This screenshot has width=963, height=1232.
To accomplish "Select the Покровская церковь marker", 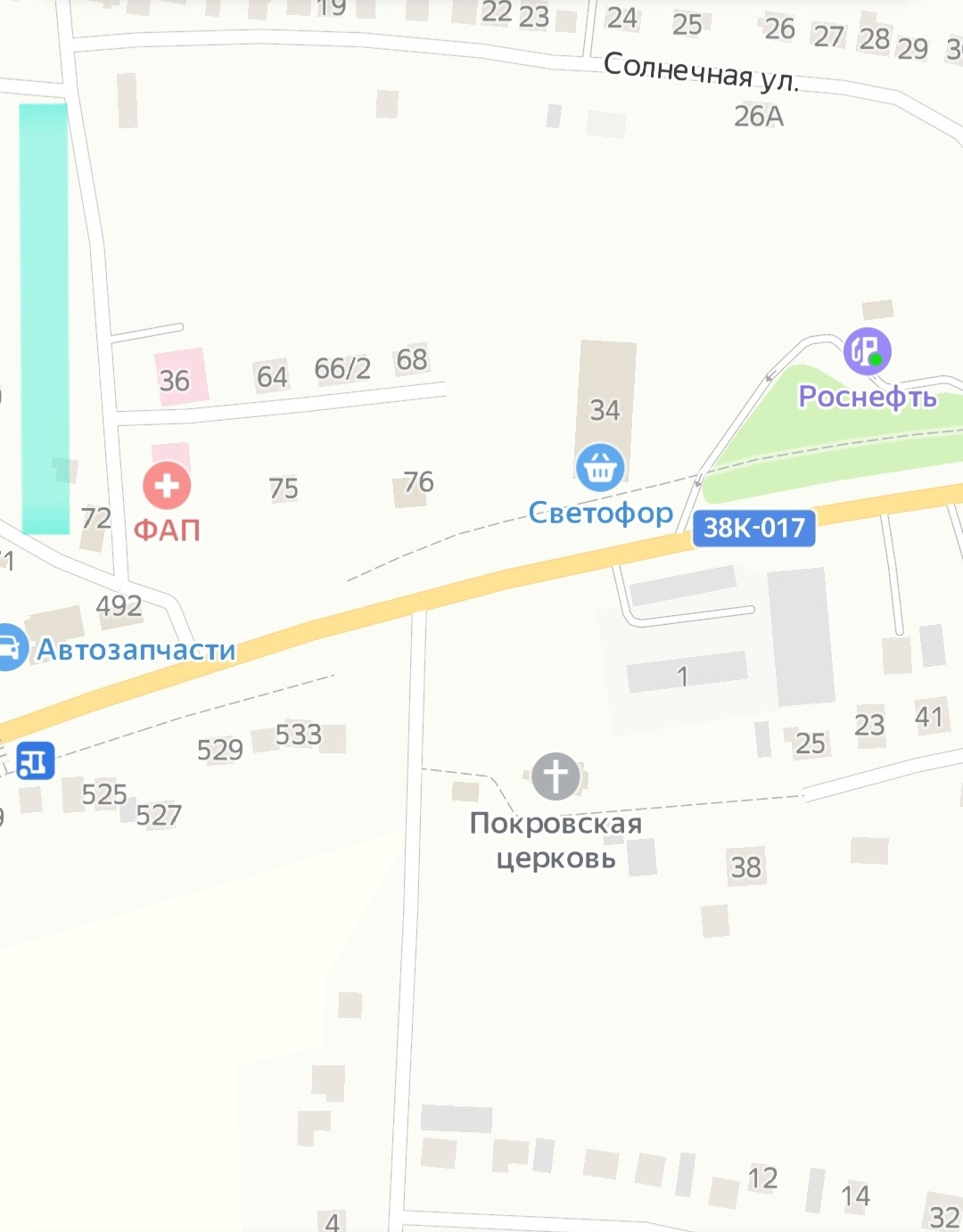I will (556, 776).
